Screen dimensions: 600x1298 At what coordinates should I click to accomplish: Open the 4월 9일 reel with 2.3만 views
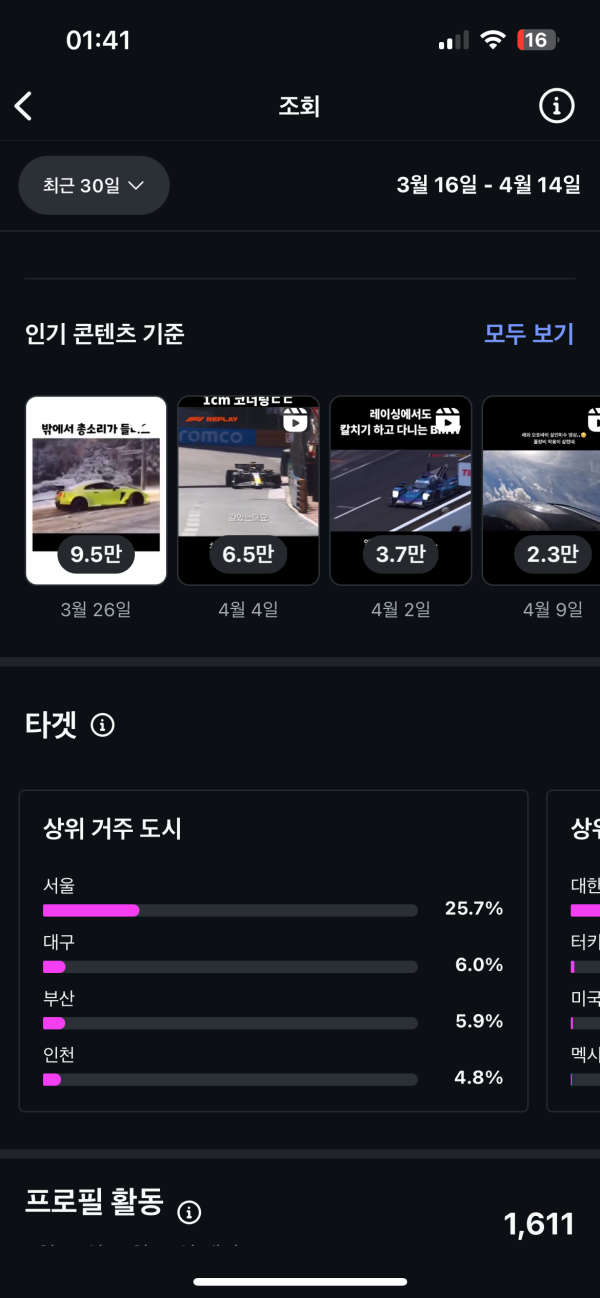tap(541, 490)
